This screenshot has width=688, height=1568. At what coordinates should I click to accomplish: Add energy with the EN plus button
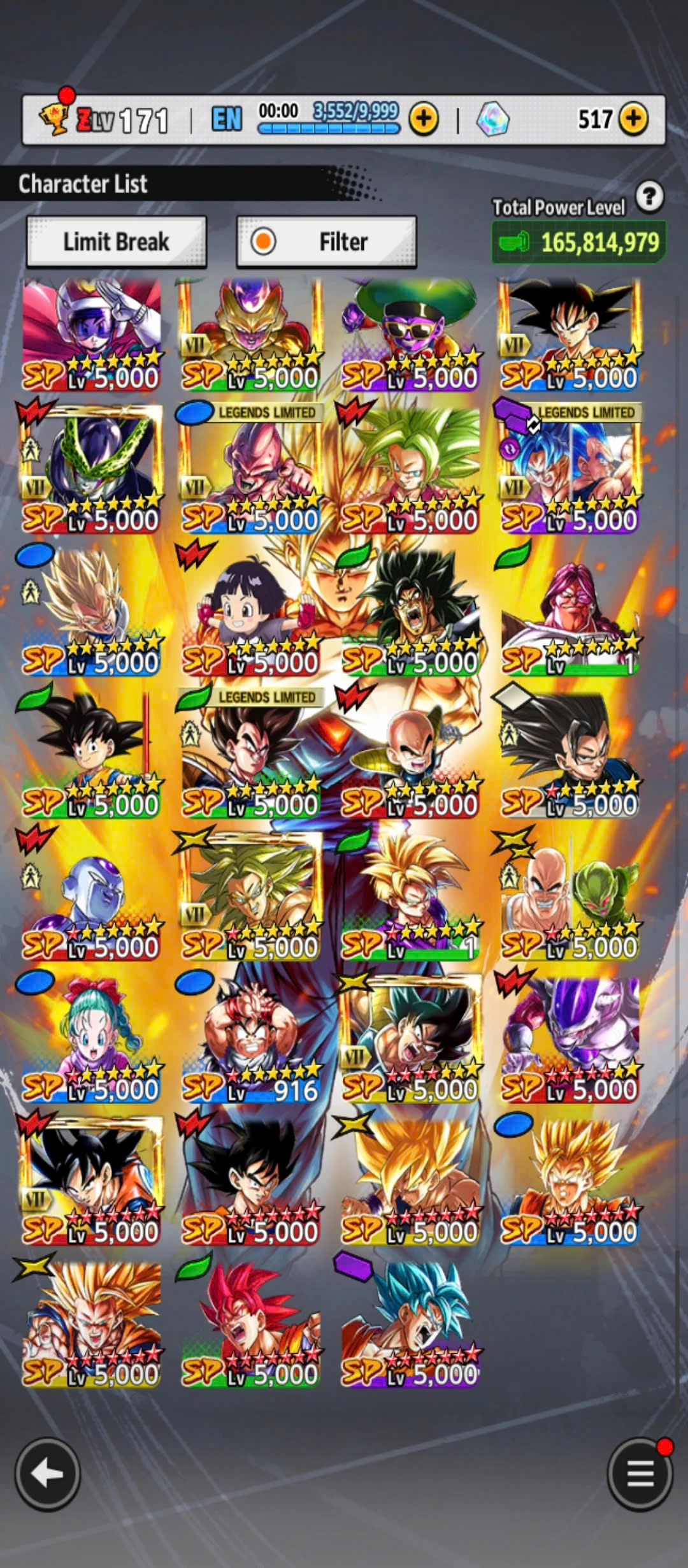(x=424, y=119)
